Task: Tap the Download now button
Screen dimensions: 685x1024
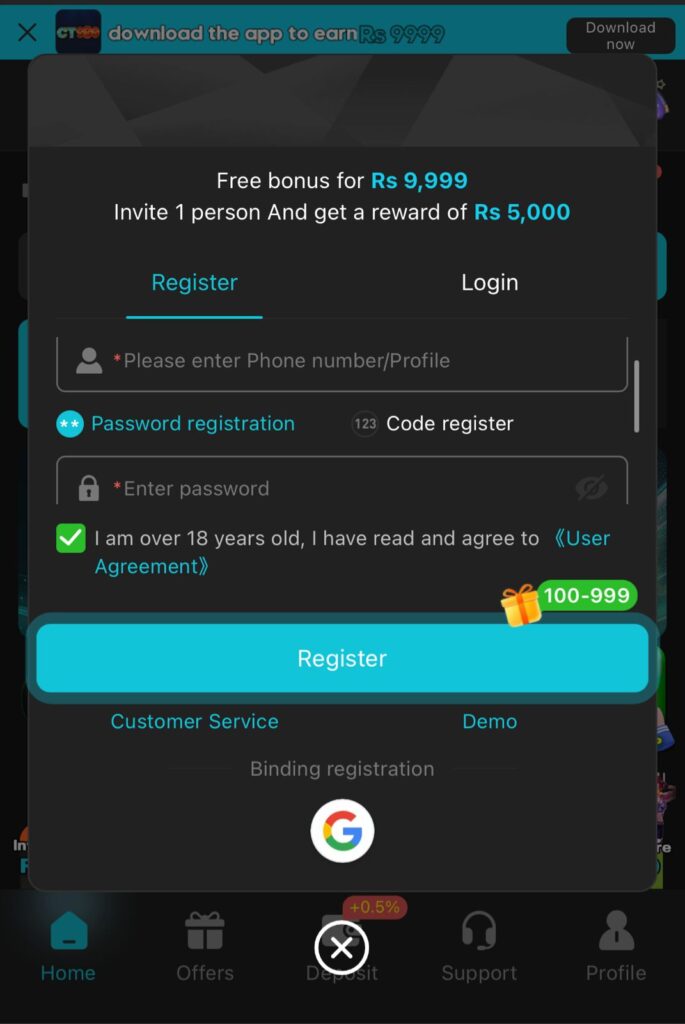Action: pyautogui.click(x=620, y=36)
